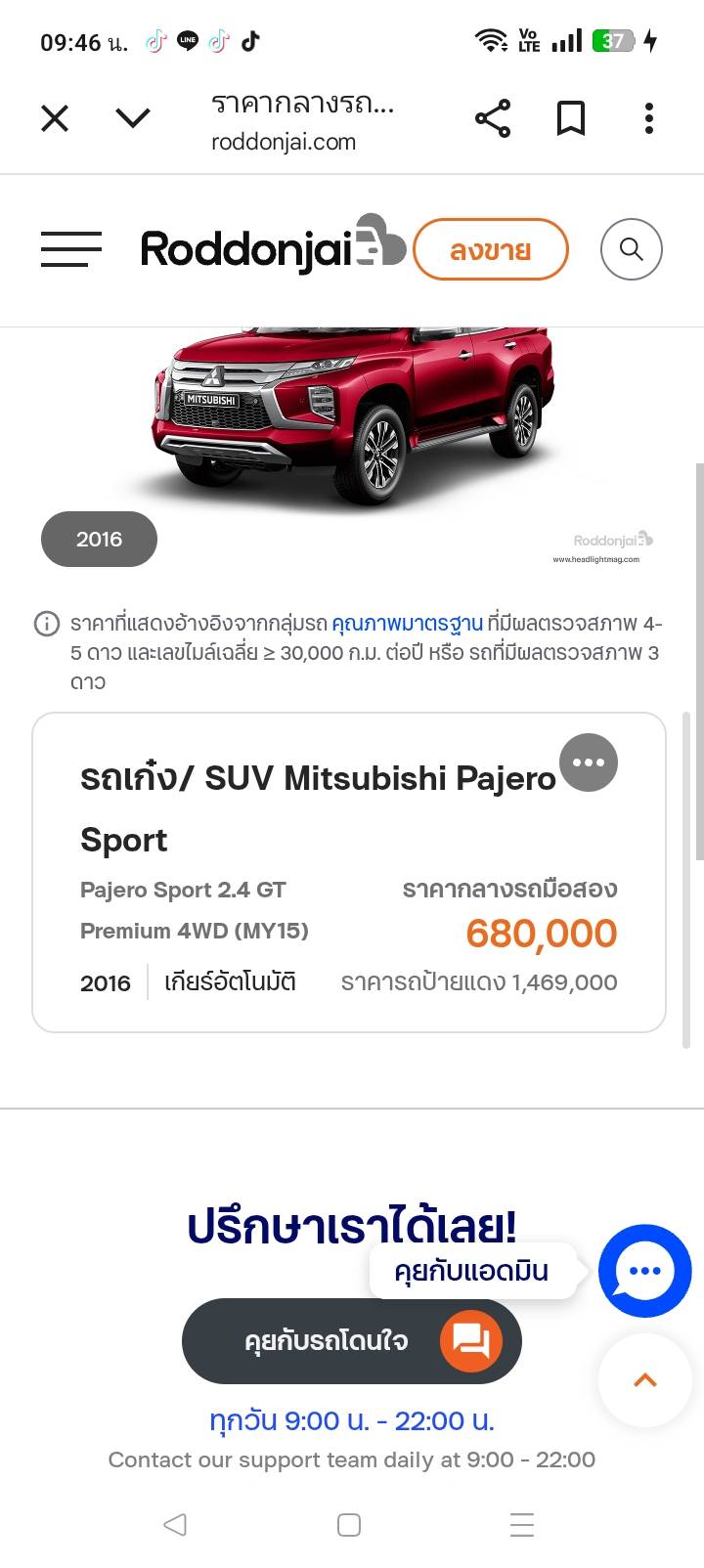This screenshot has height=1568, width=704.
Task: Jump back to top of page
Action: click(x=645, y=1380)
